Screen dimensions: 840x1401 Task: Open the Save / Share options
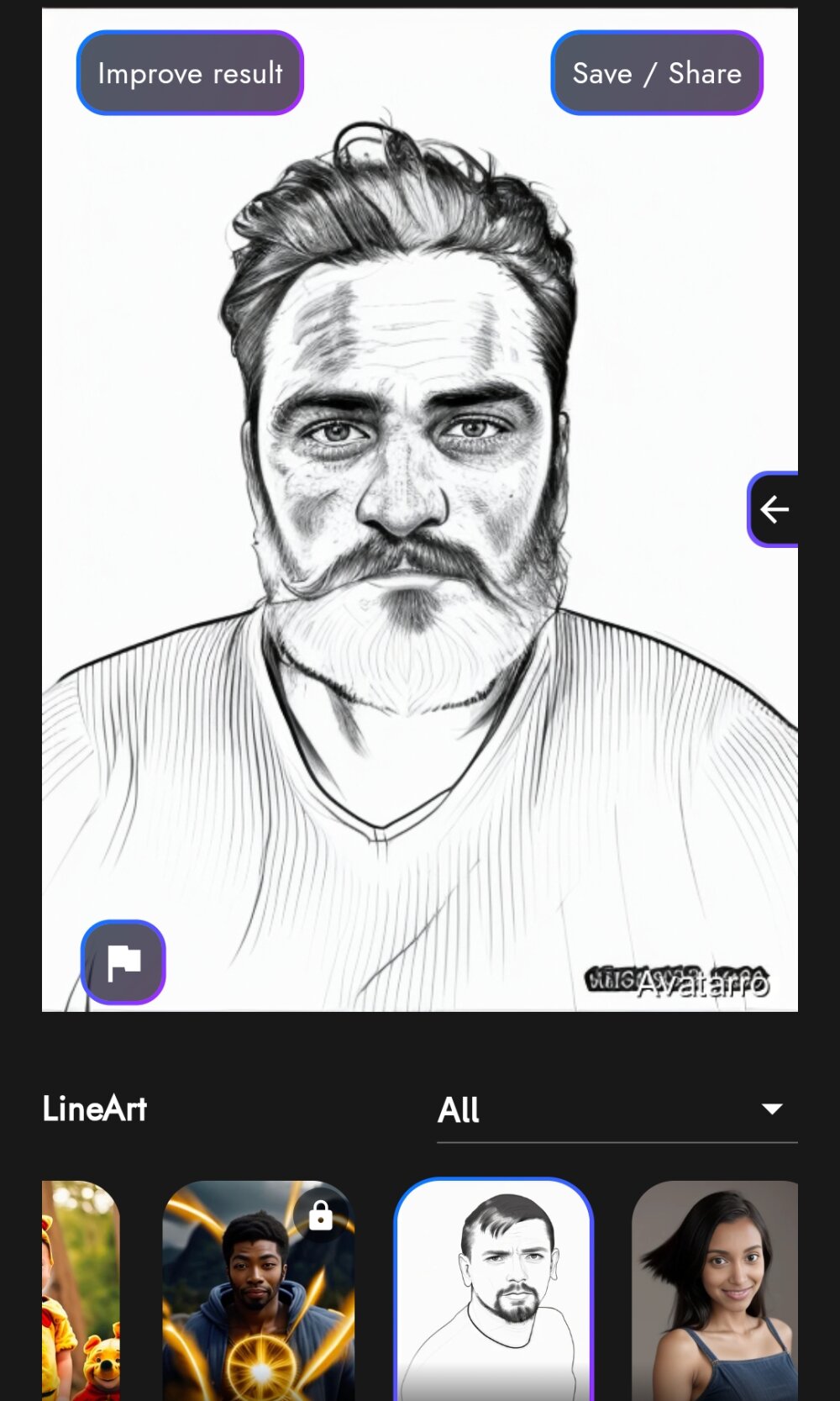[x=657, y=73]
